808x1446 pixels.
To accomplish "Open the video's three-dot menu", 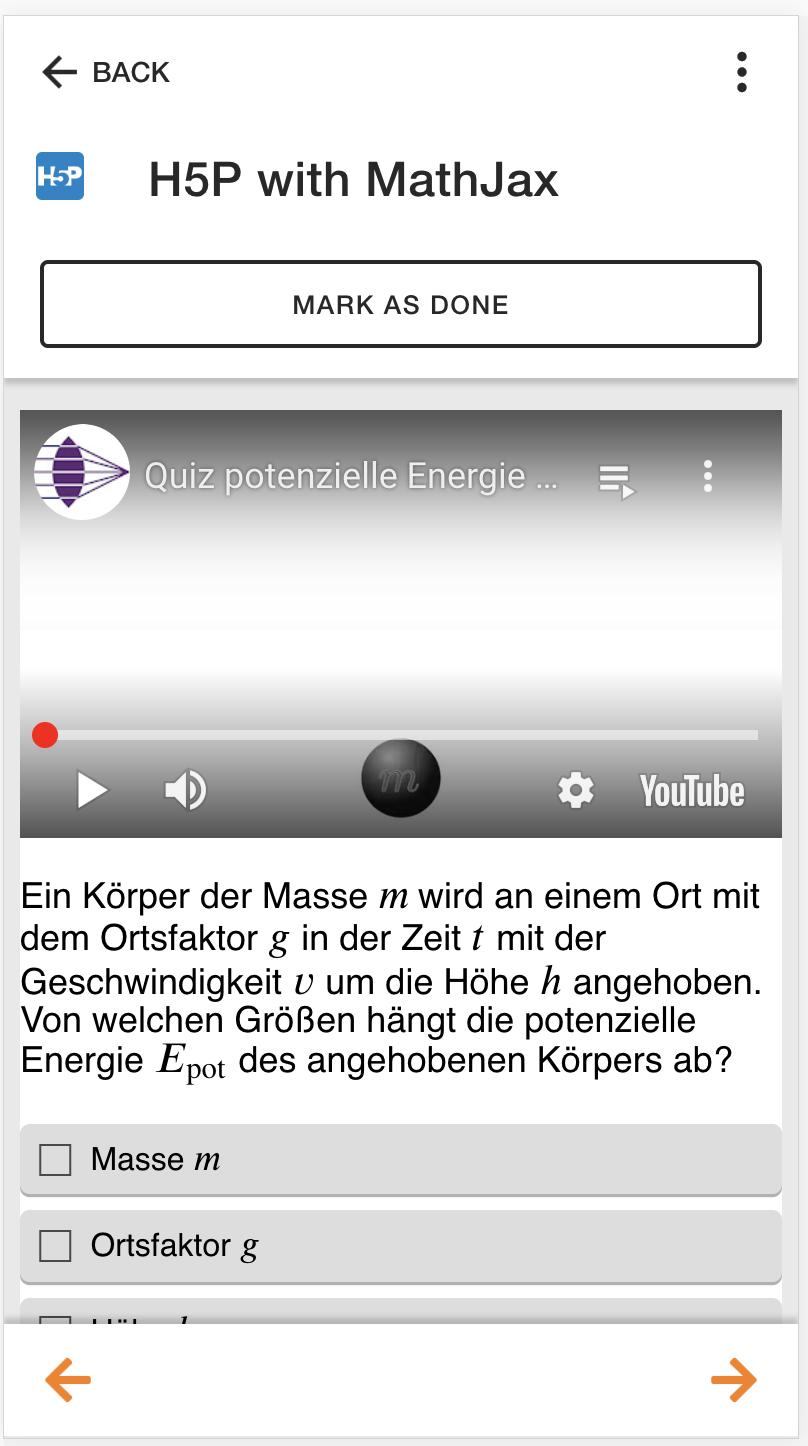I will click(708, 476).
